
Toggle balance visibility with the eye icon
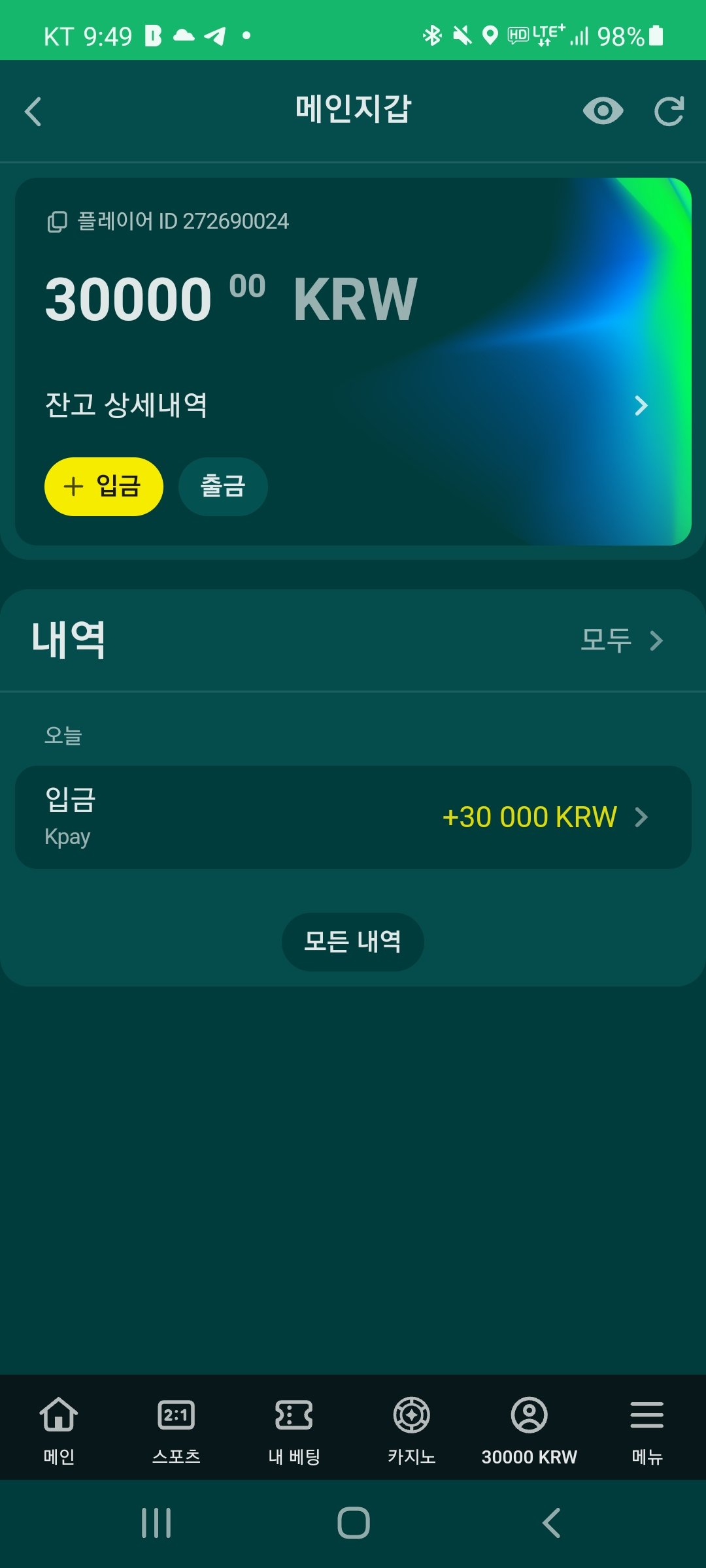tap(603, 111)
